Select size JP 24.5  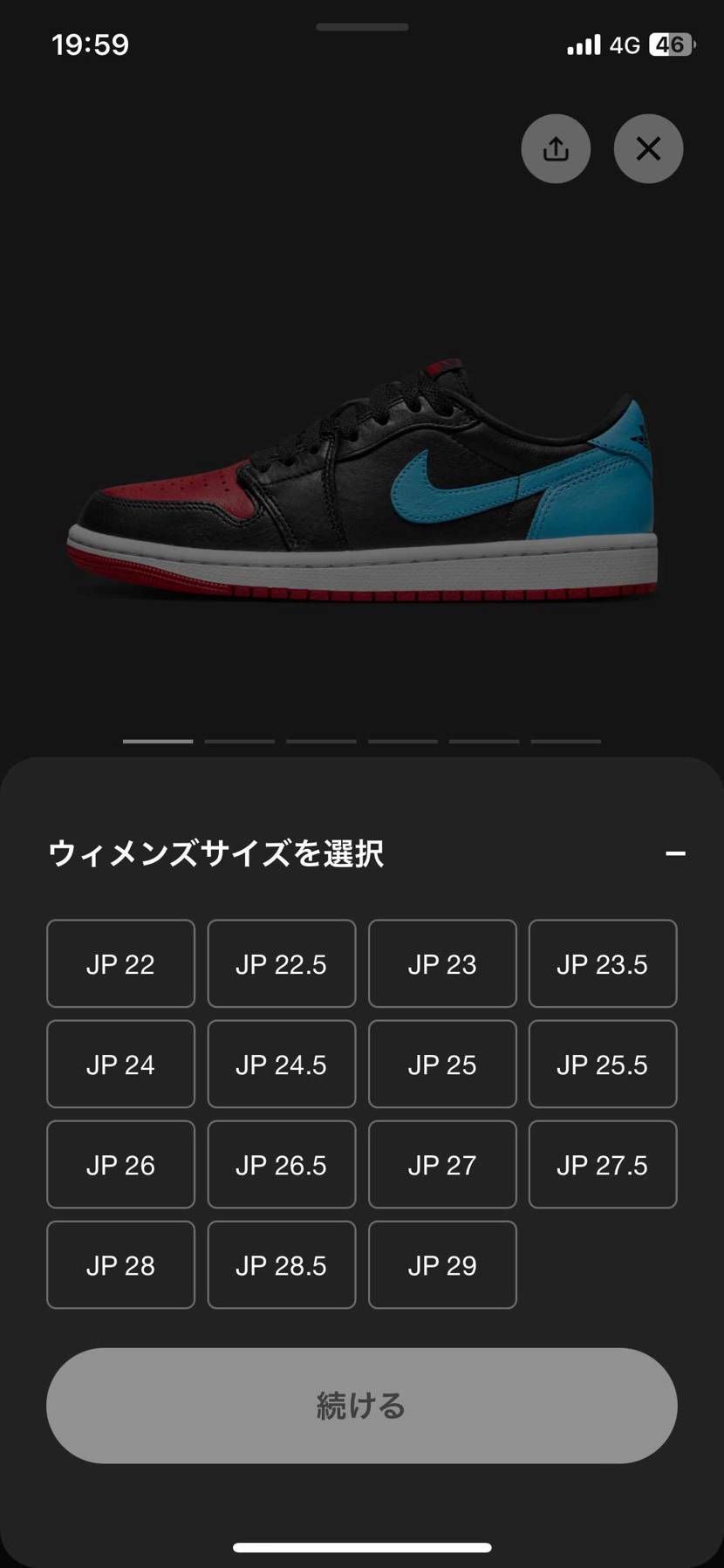281,1064
